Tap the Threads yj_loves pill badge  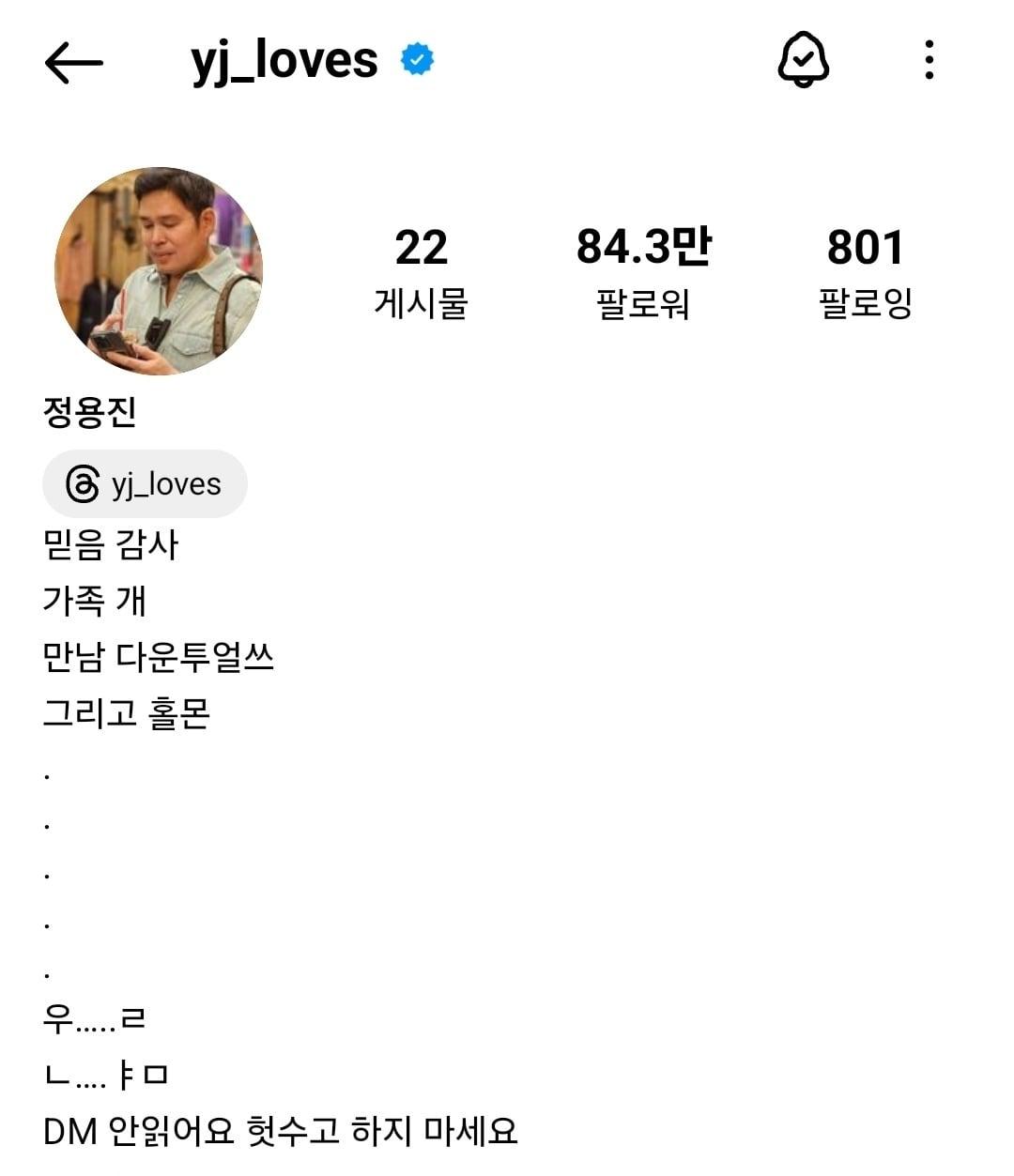(x=143, y=483)
